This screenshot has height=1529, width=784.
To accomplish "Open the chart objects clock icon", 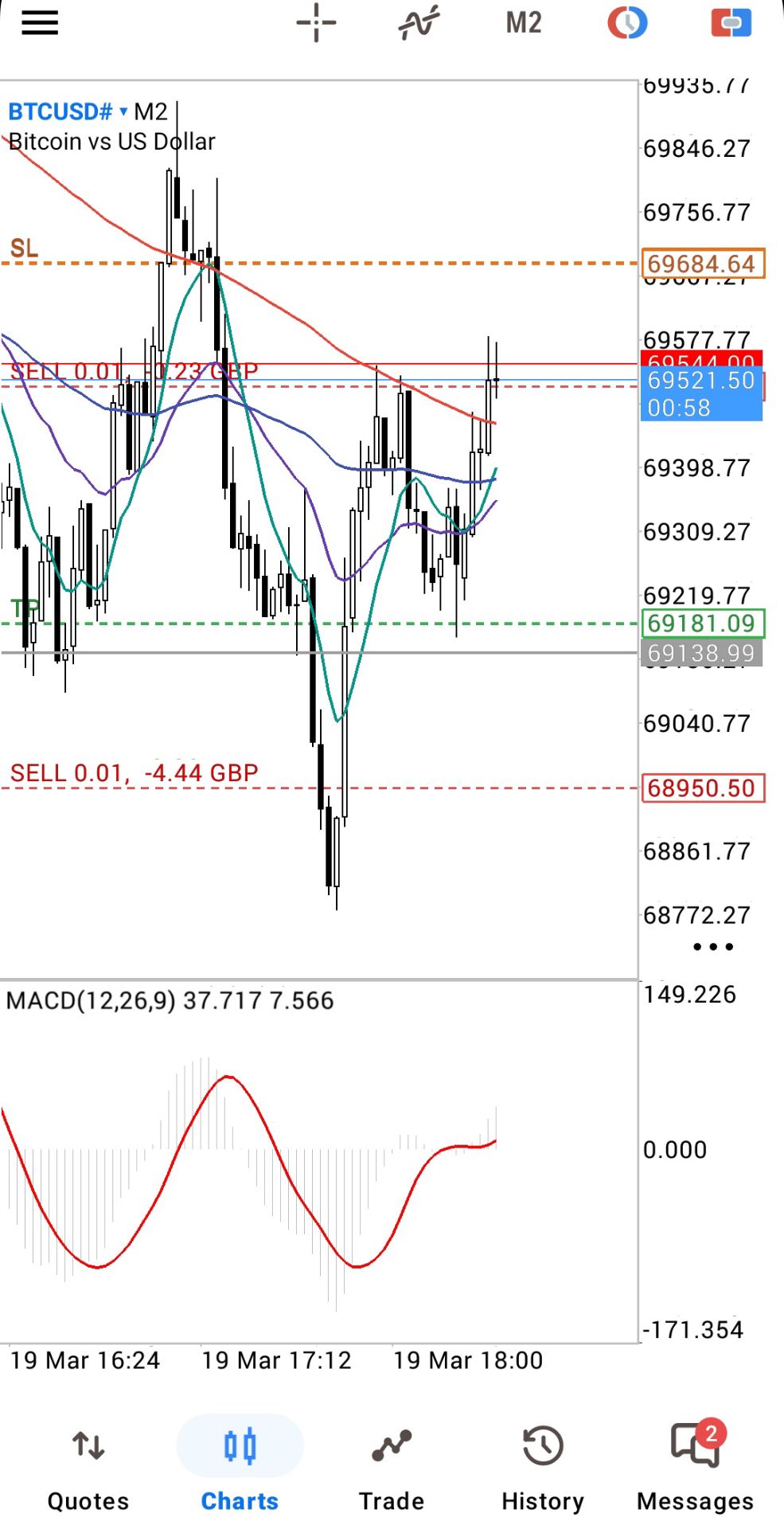I will tap(627, 23).
